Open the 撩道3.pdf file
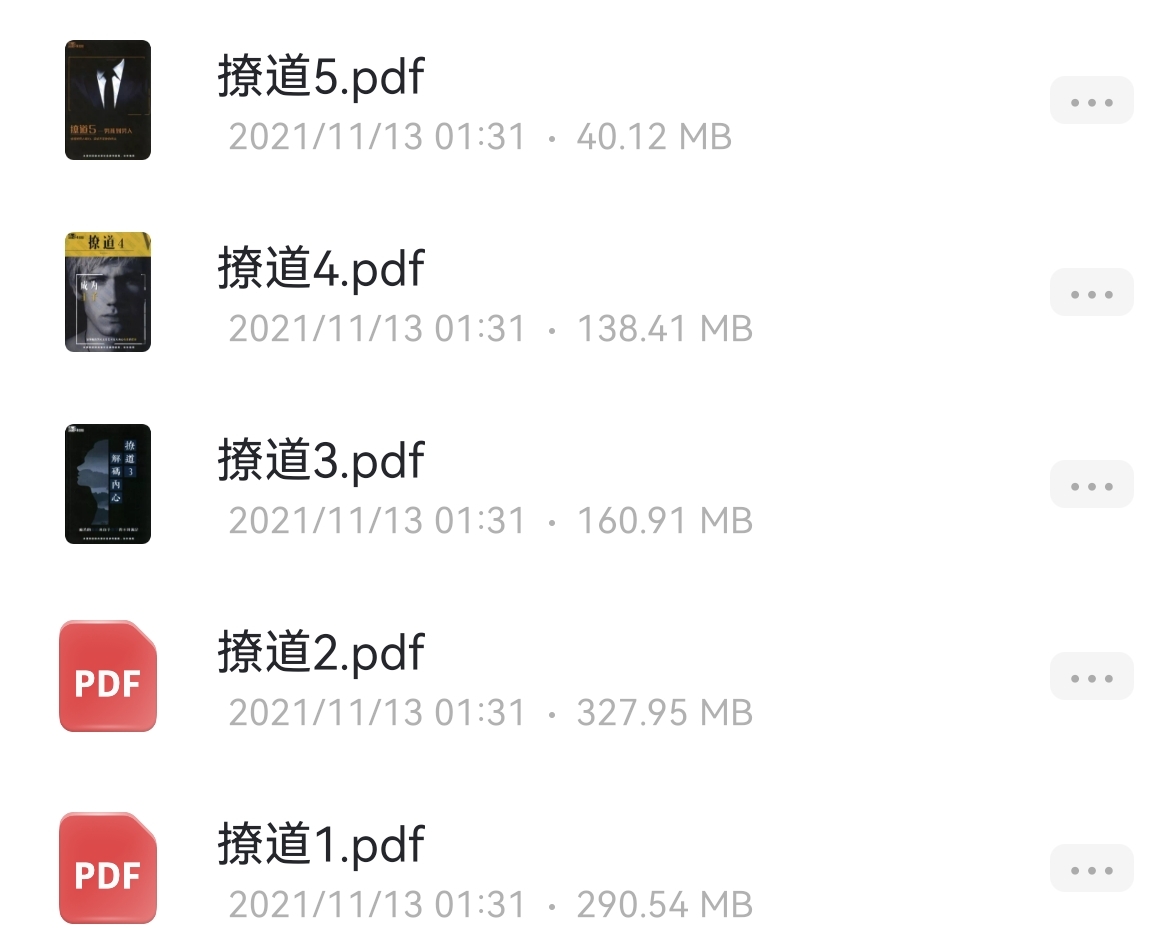The height and width of the screenshot is (934, 1176). (x=321, y=461)
